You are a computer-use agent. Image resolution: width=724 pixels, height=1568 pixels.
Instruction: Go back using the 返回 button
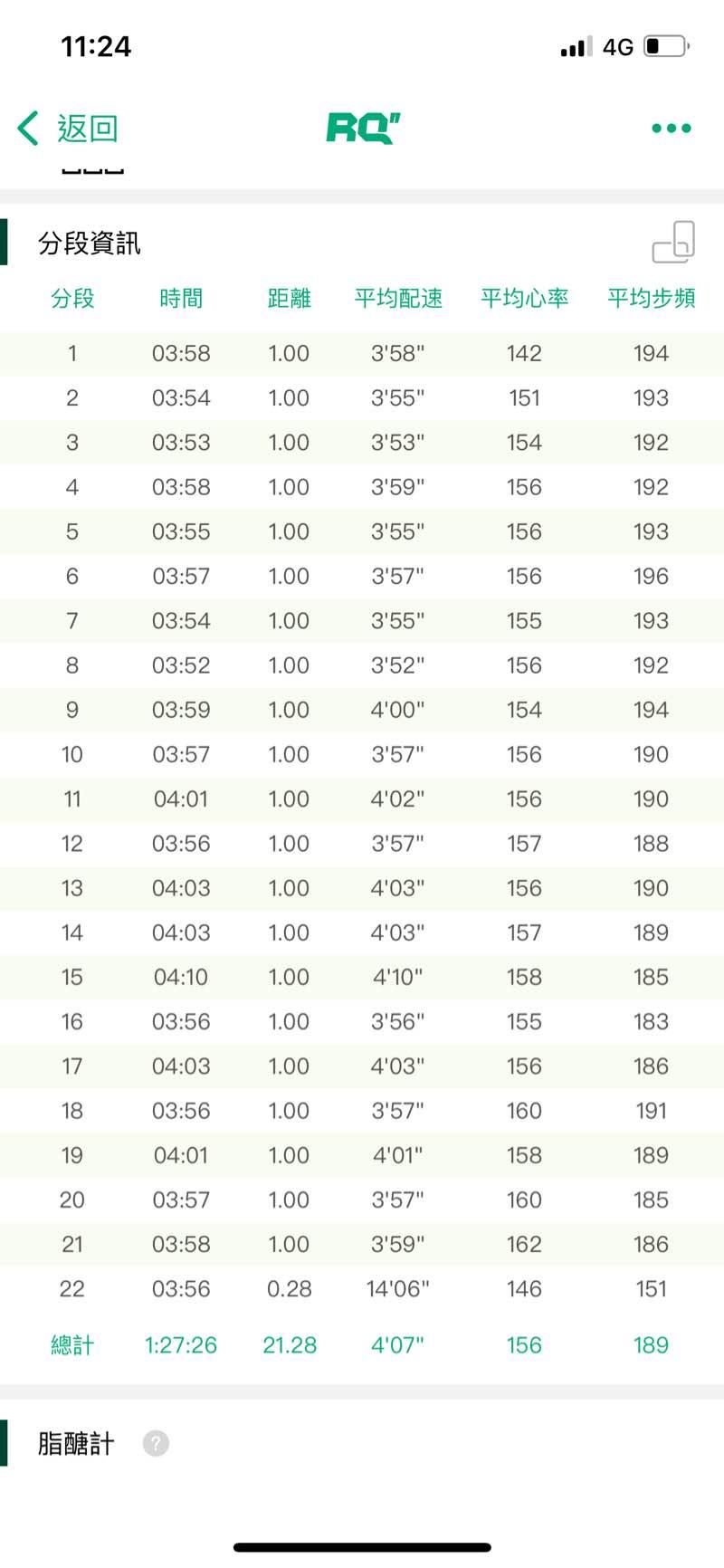(x=68, y=129)
